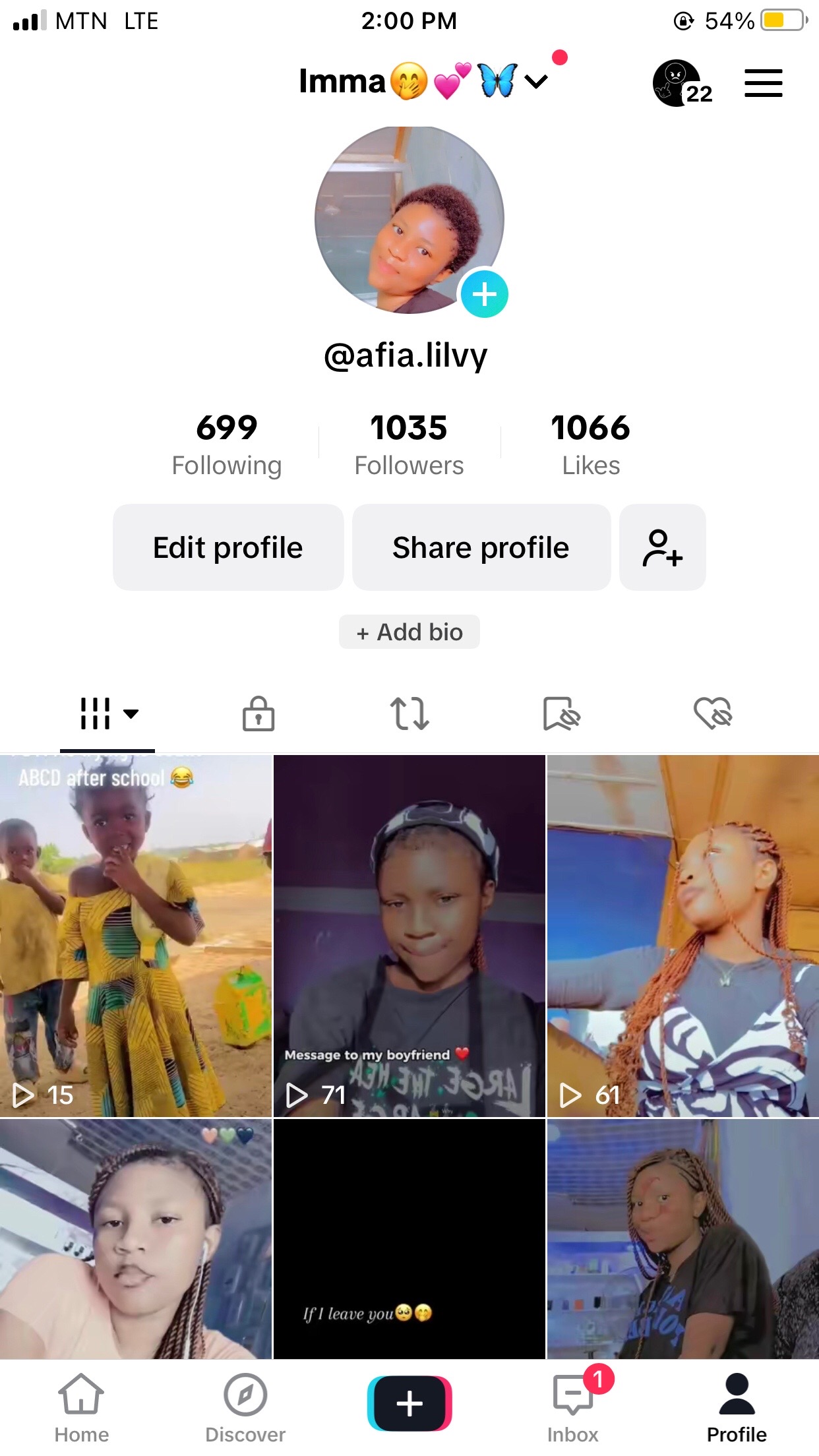The image size is (819, 1456).
Task: Change profile photo with plus badge
Action: 484,294
